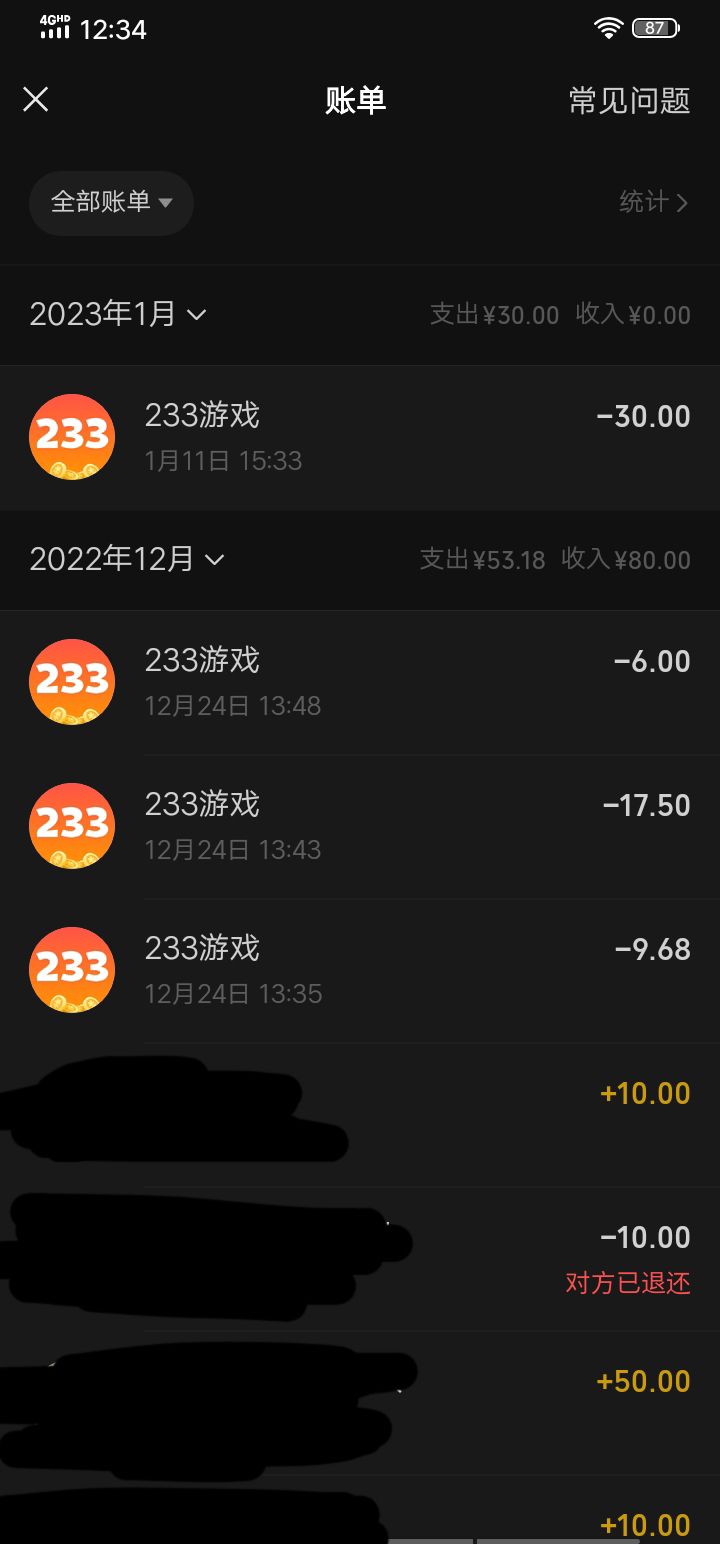View the 233游戏 -6.00 transaction details
Viewport: 720px width, 1544px height.
pyautogui.click(x=360, y=683)
